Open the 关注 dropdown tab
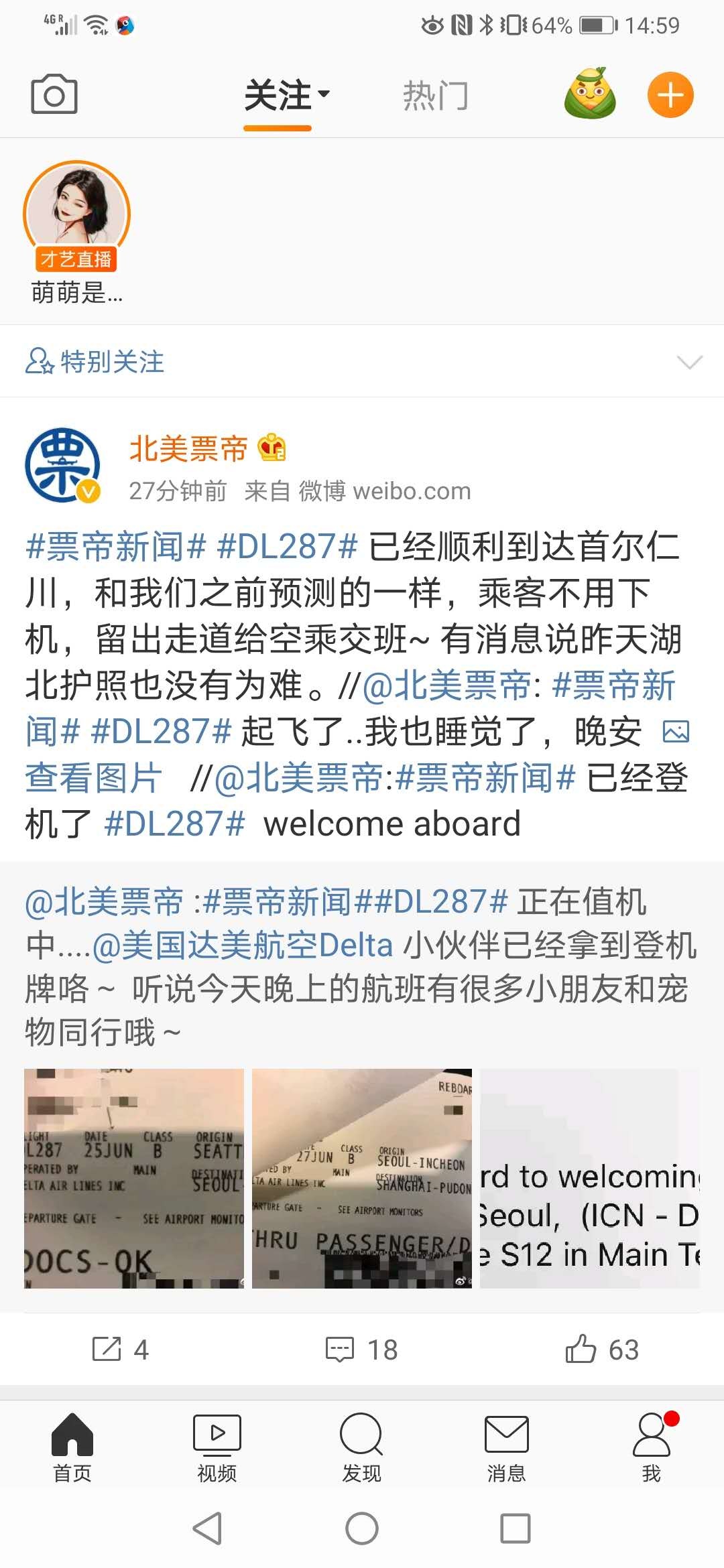 287,96
